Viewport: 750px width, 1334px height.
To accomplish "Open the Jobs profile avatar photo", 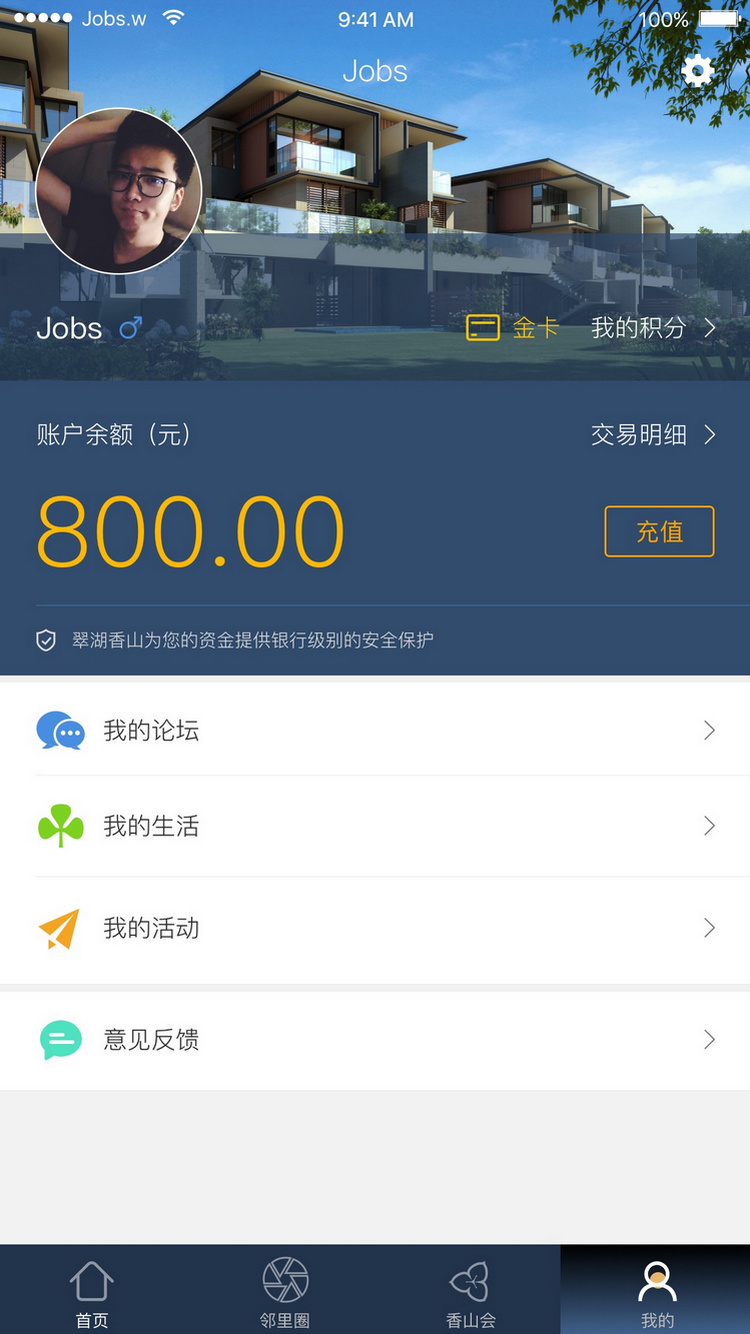I will coord(118,191).
